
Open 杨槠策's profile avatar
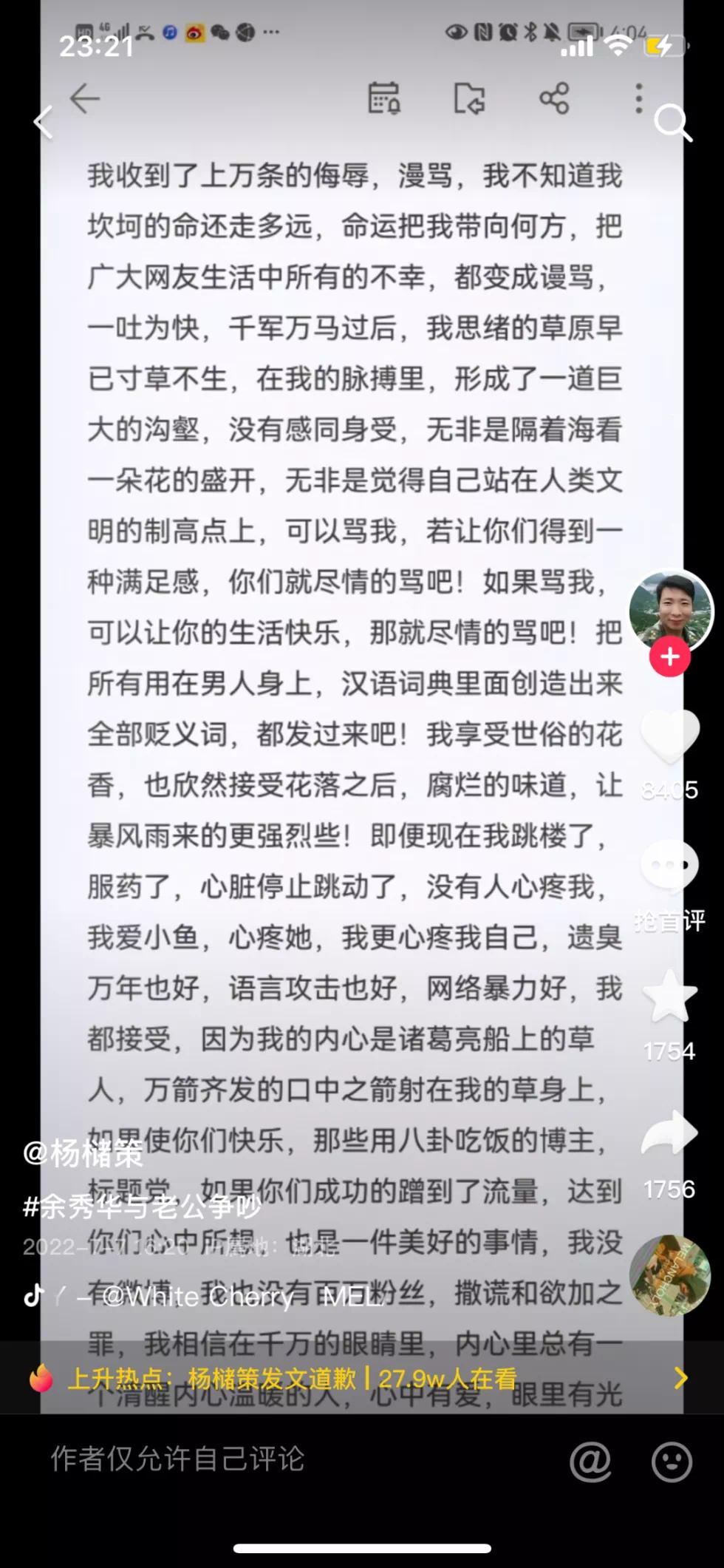point(670,611)
